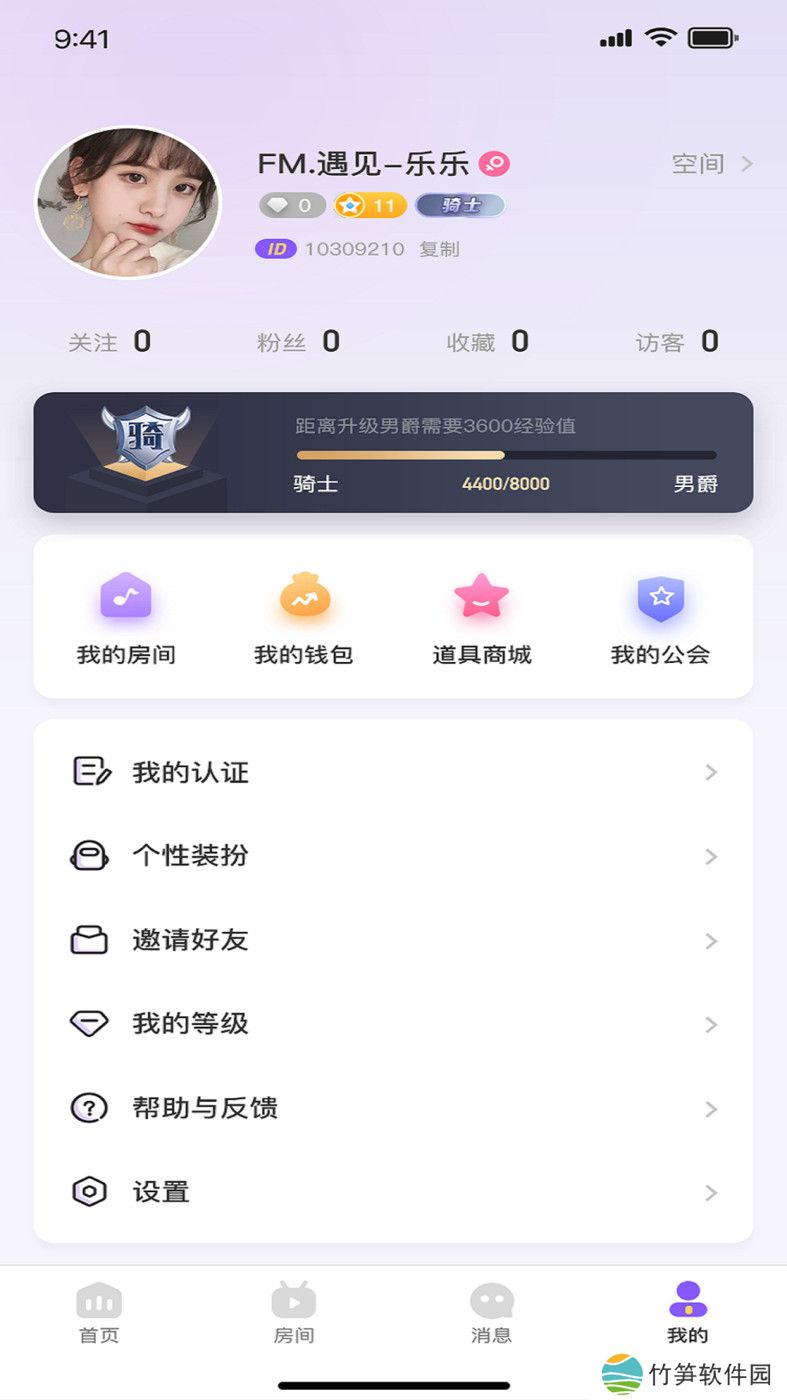Screen dimensions: 787x1400
Task: Switch to the 首页 tab
Action: tap(99, 1312)
